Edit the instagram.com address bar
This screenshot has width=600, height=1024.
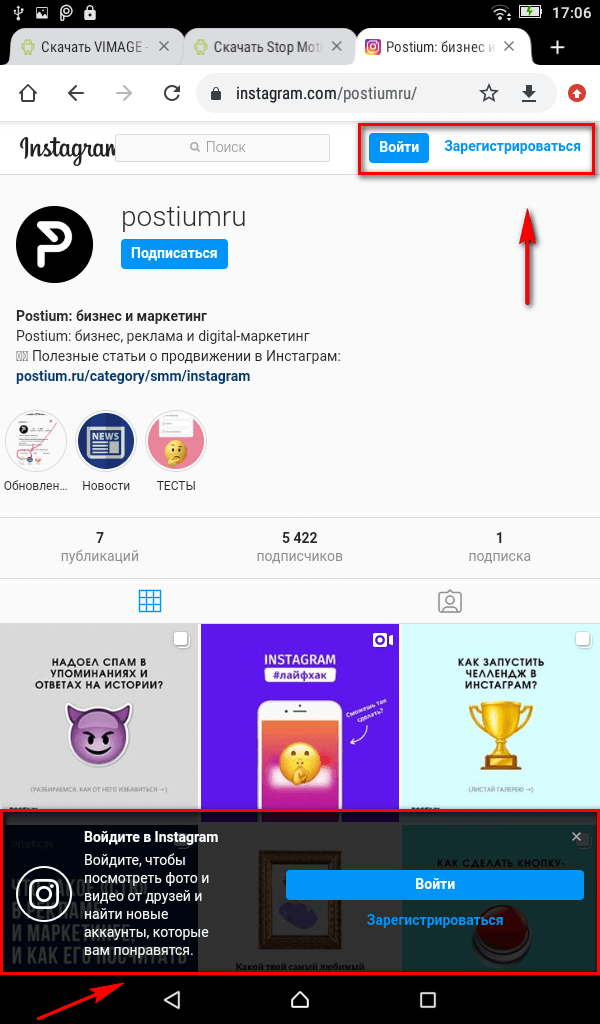330,93
